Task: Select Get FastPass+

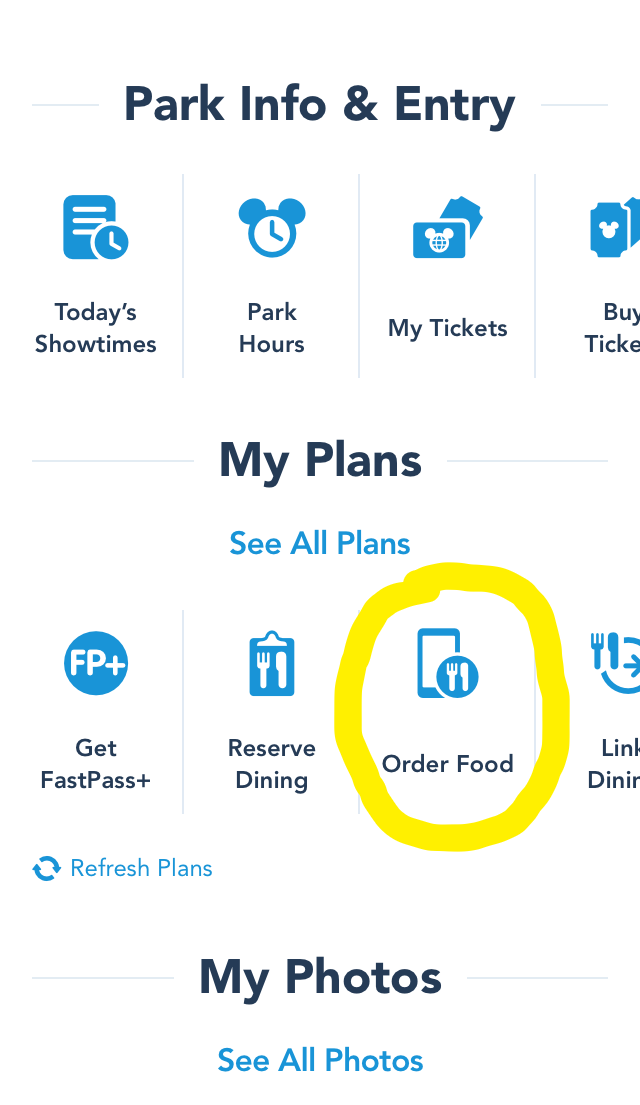Action: (x=95, y=711)
